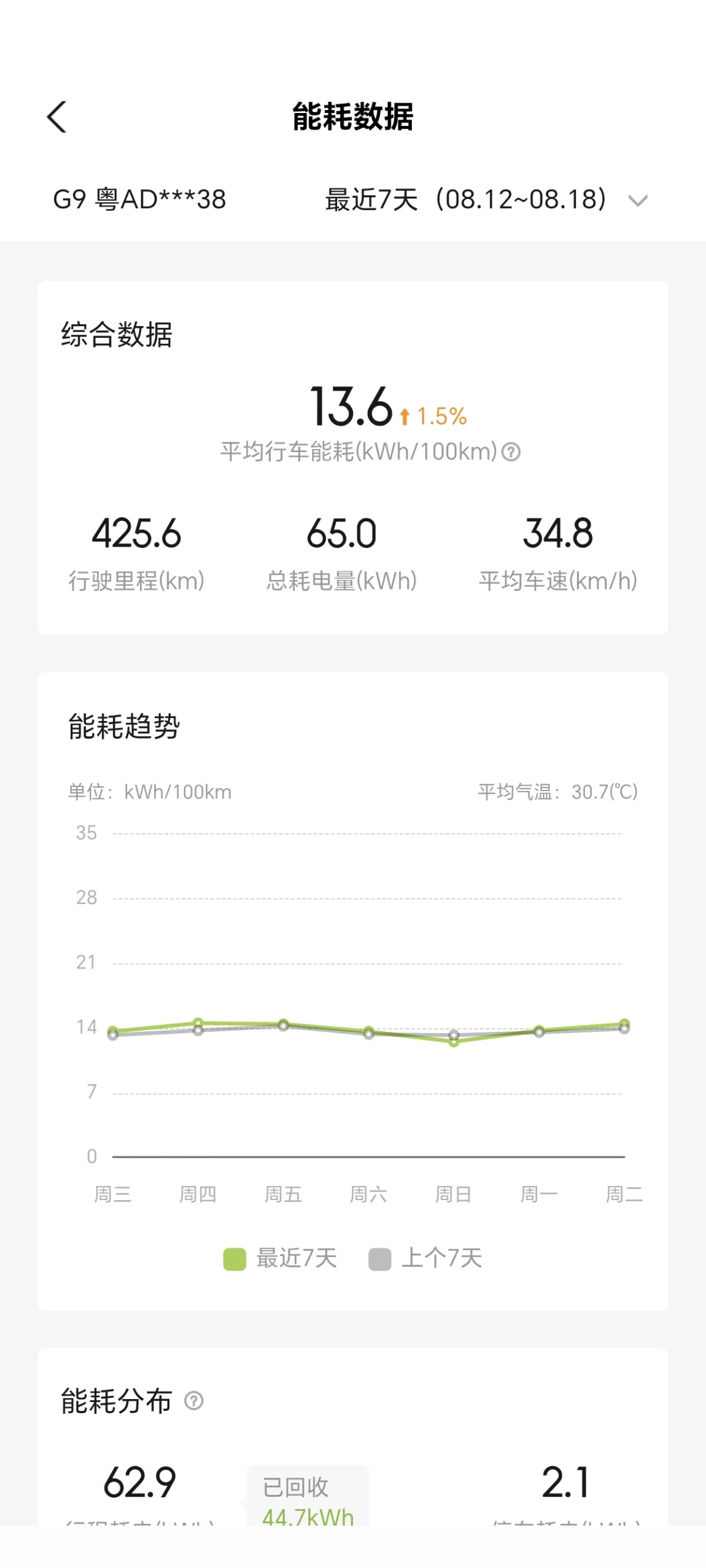Go back from the 能耗数据 page

point(56,117)
